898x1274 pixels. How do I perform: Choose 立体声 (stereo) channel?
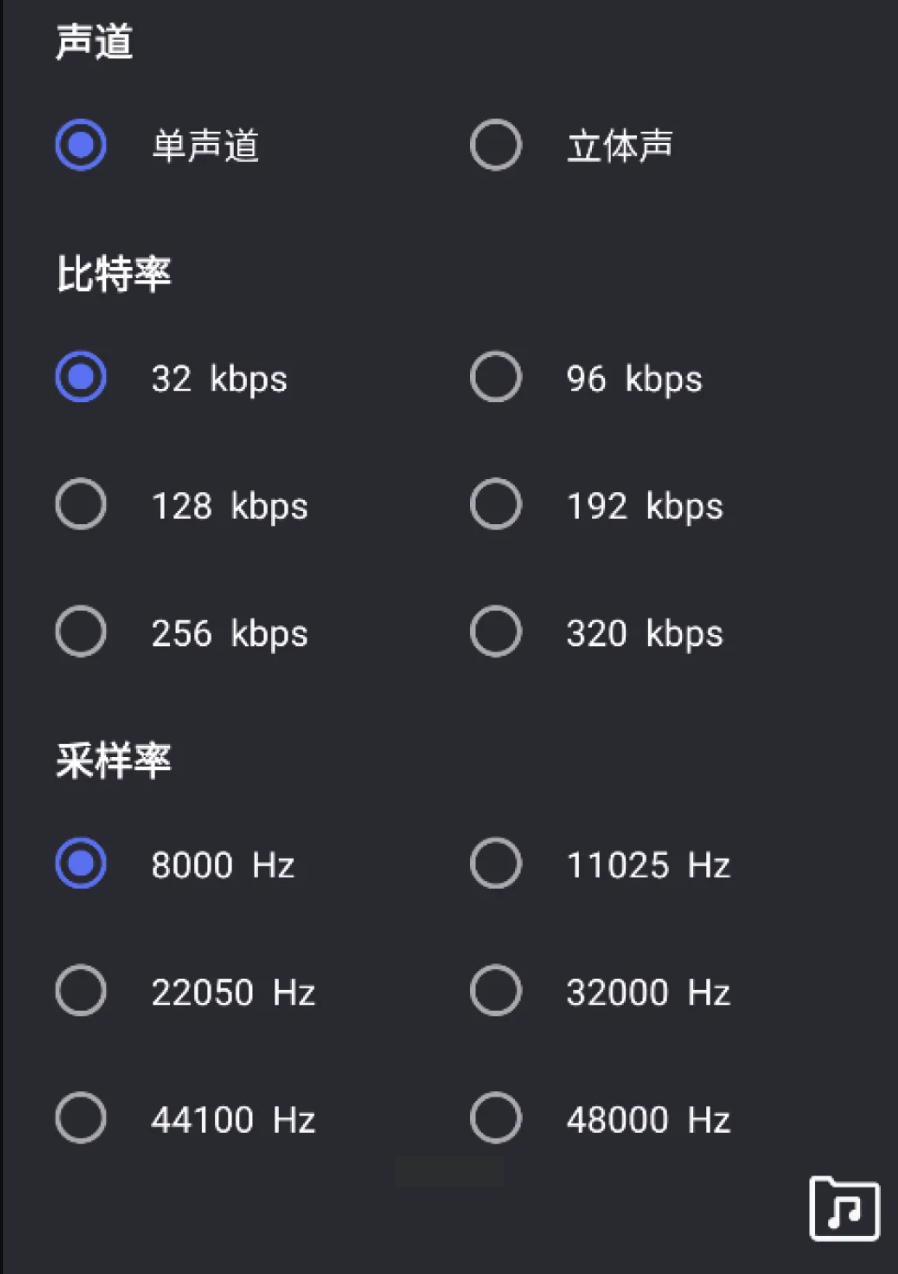pos(496,146)
